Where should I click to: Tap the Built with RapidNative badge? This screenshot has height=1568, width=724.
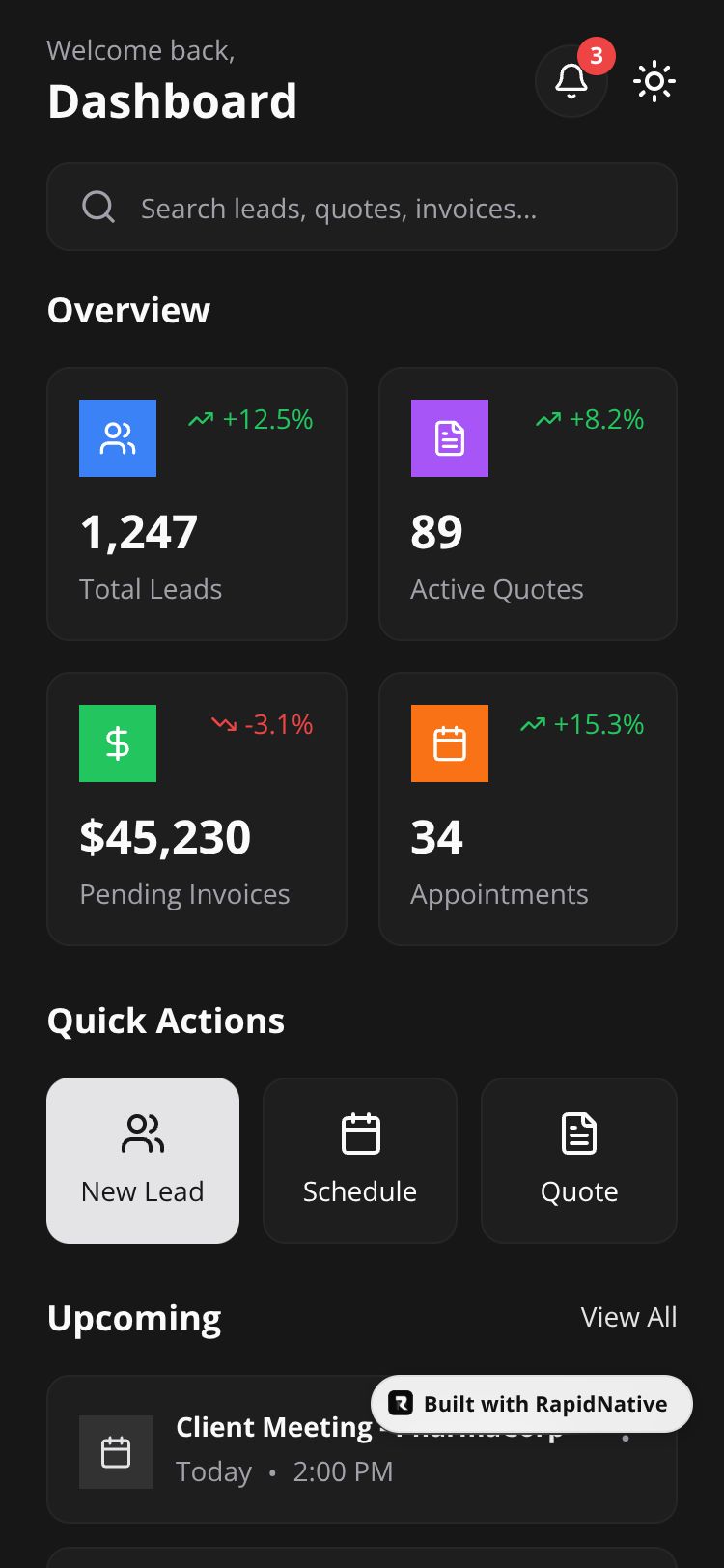[532, 1404]
